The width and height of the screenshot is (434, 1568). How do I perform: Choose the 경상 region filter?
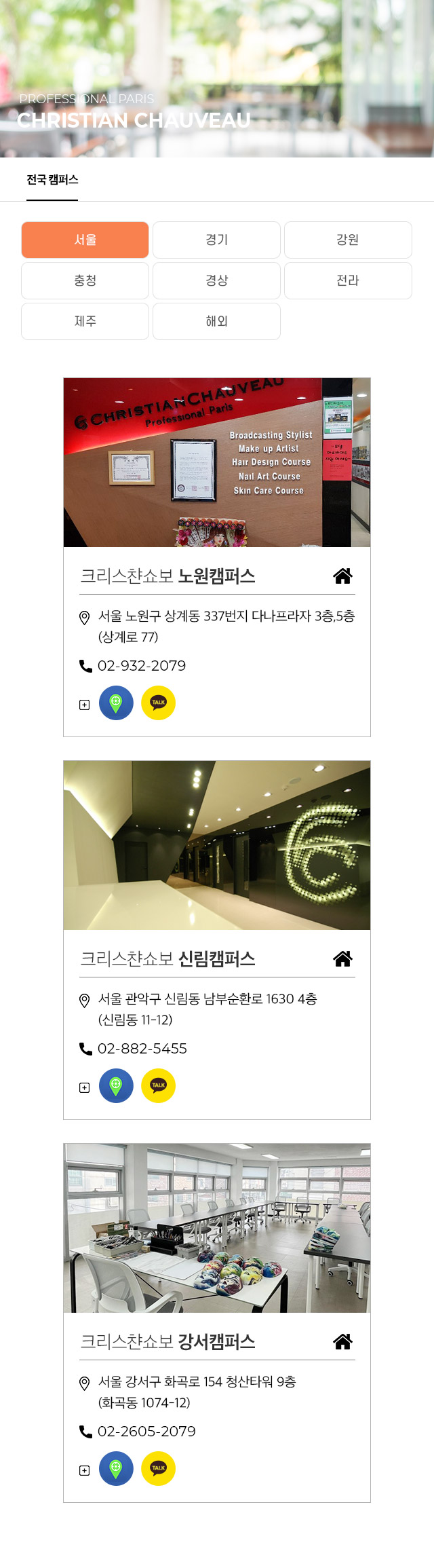tap(216, 280)
